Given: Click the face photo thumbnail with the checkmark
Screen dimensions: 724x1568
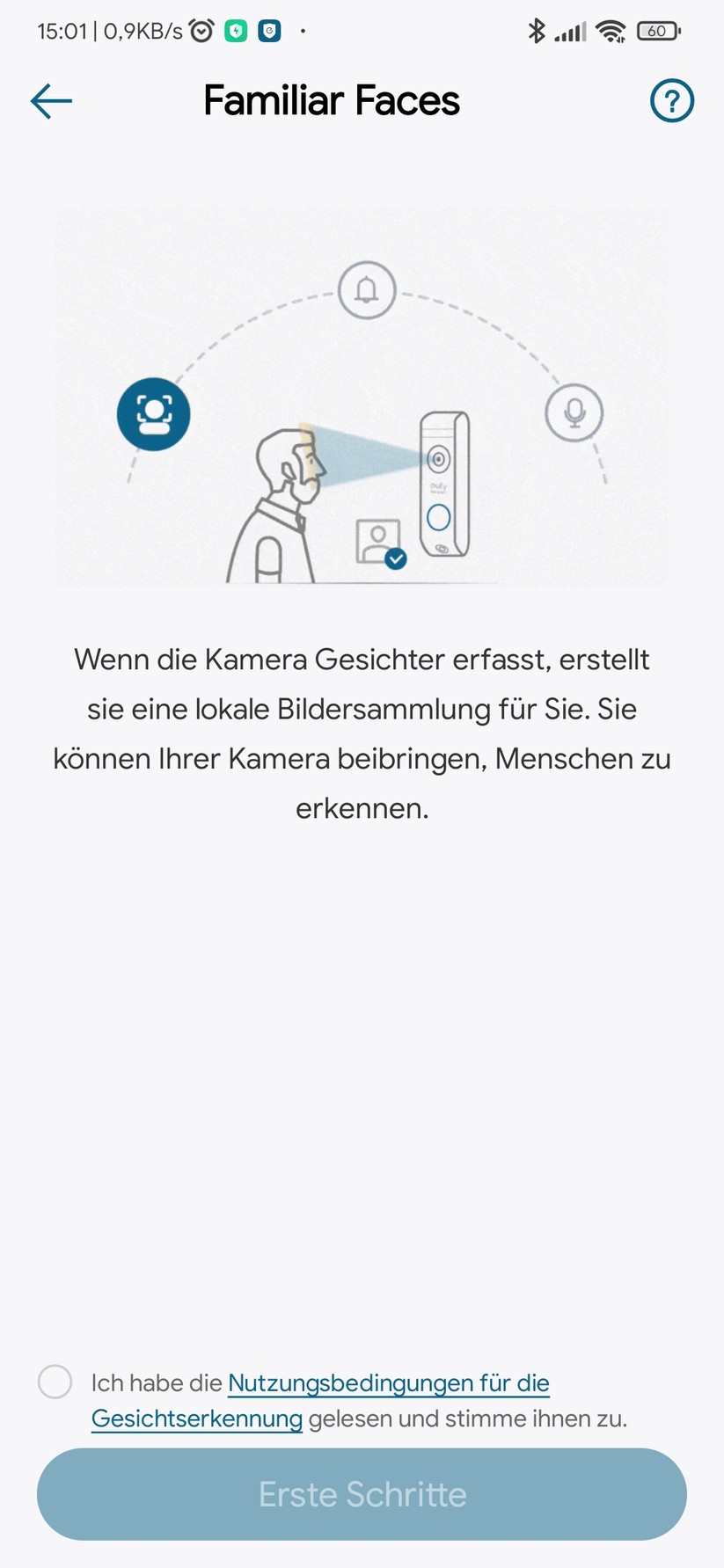Looking at the screenshot, I should point(377,537).
